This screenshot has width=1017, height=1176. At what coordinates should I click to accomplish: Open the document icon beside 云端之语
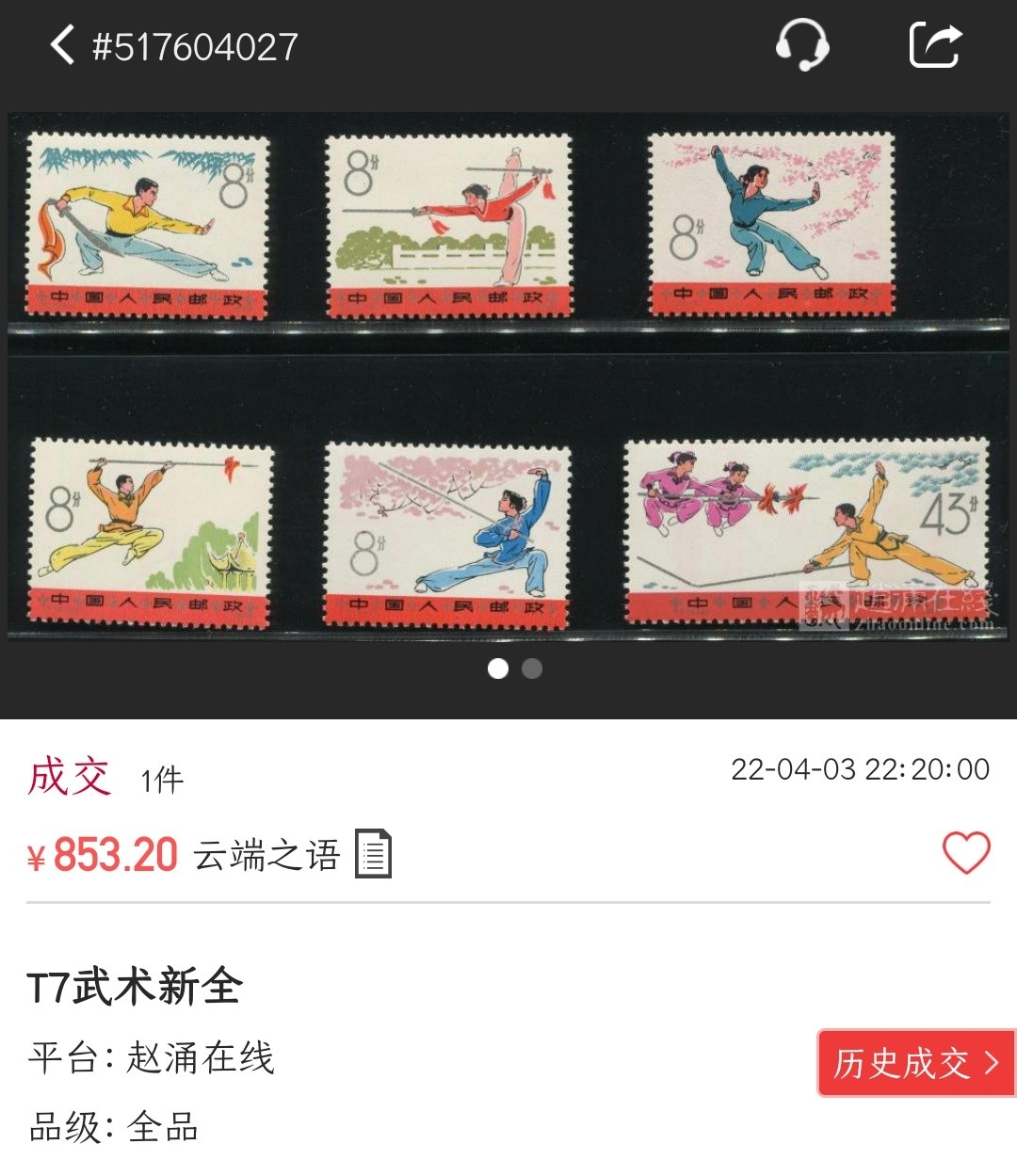[x=373, y=854]
